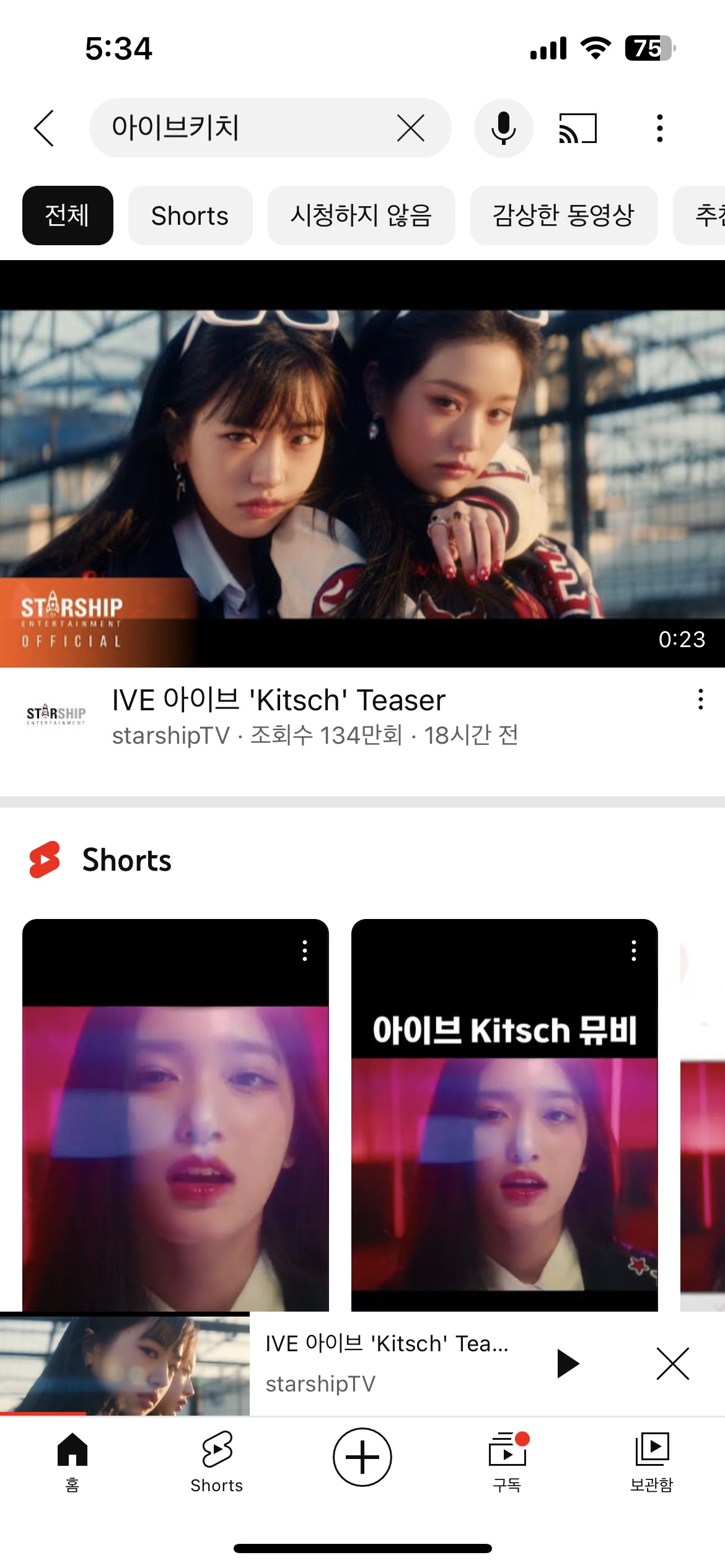Go back from search results
725x1568 pixels.
pos(44,129)
